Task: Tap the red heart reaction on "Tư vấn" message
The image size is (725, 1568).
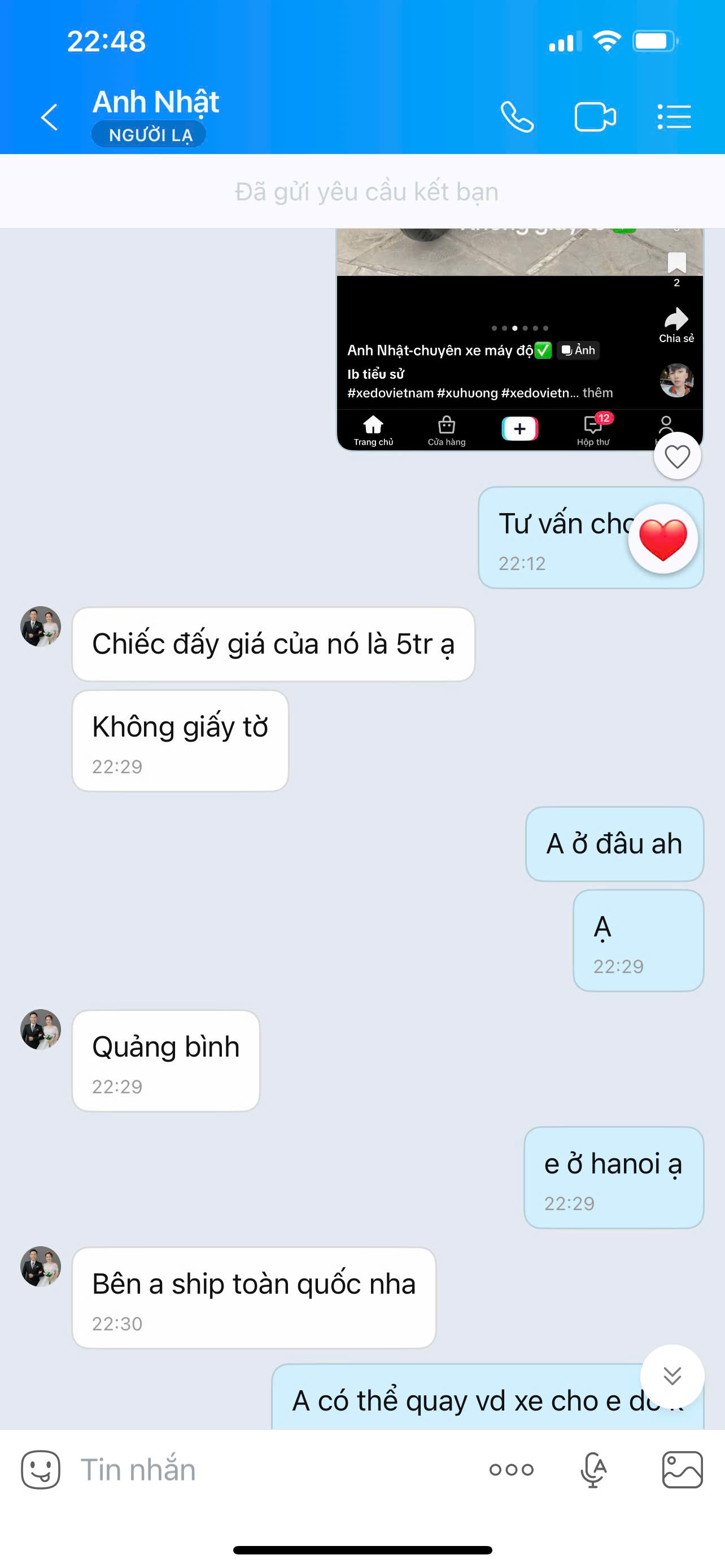Action: [x=663, y=539]
